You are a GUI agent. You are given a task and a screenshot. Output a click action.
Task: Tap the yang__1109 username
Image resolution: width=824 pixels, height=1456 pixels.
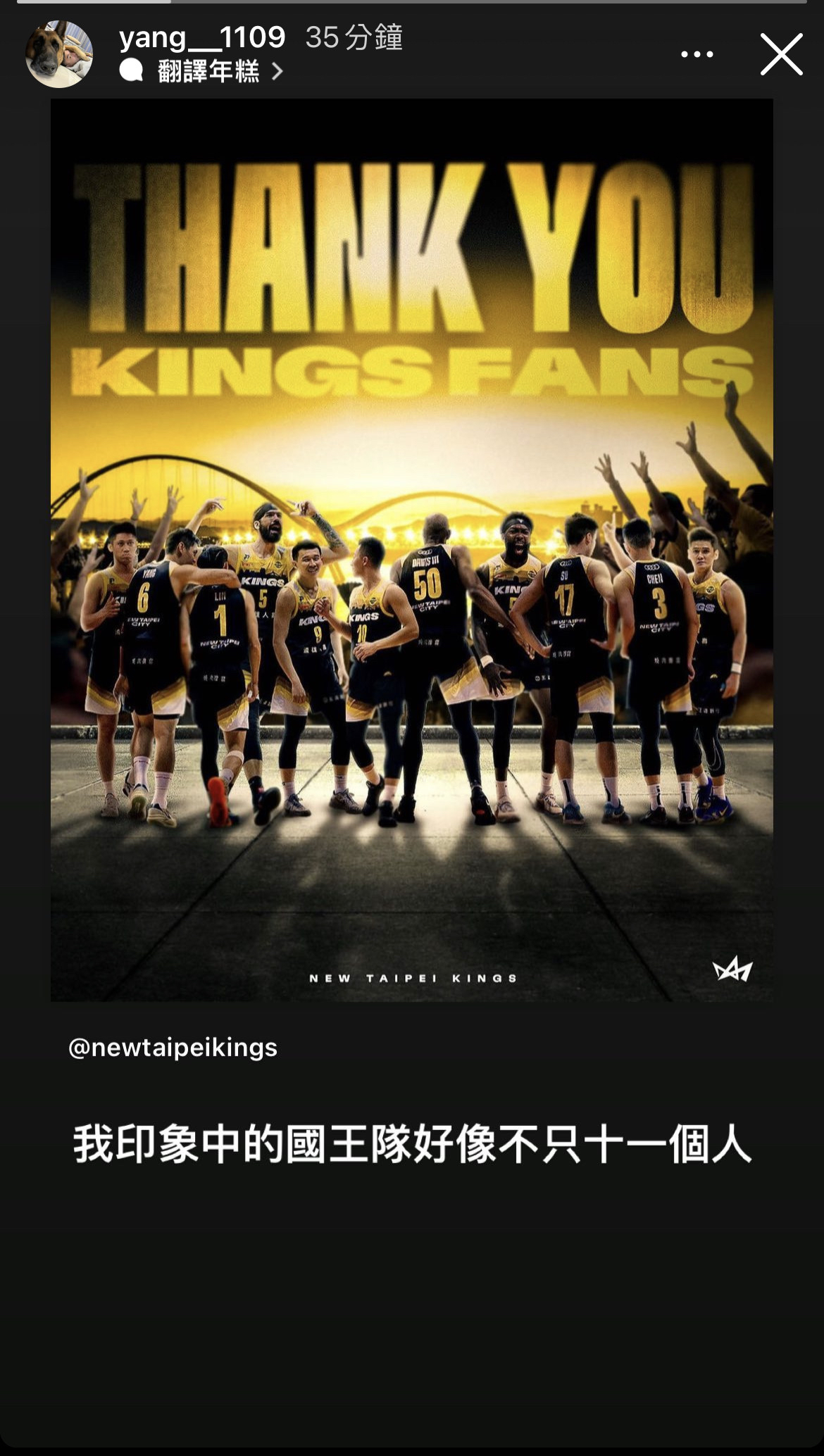[x=202, y=37]
